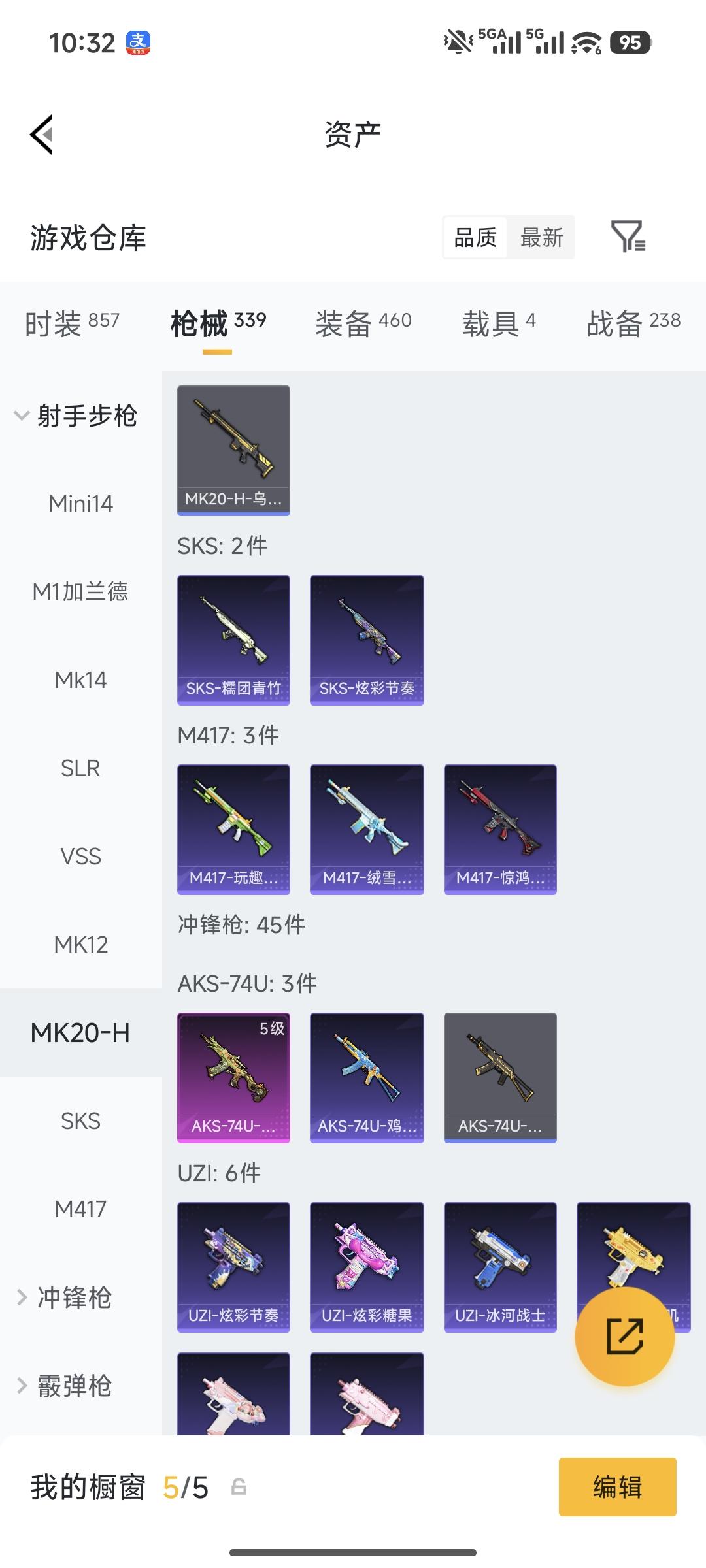
Task: Switch to the 战备 tab
Action: tap(633, 323)
